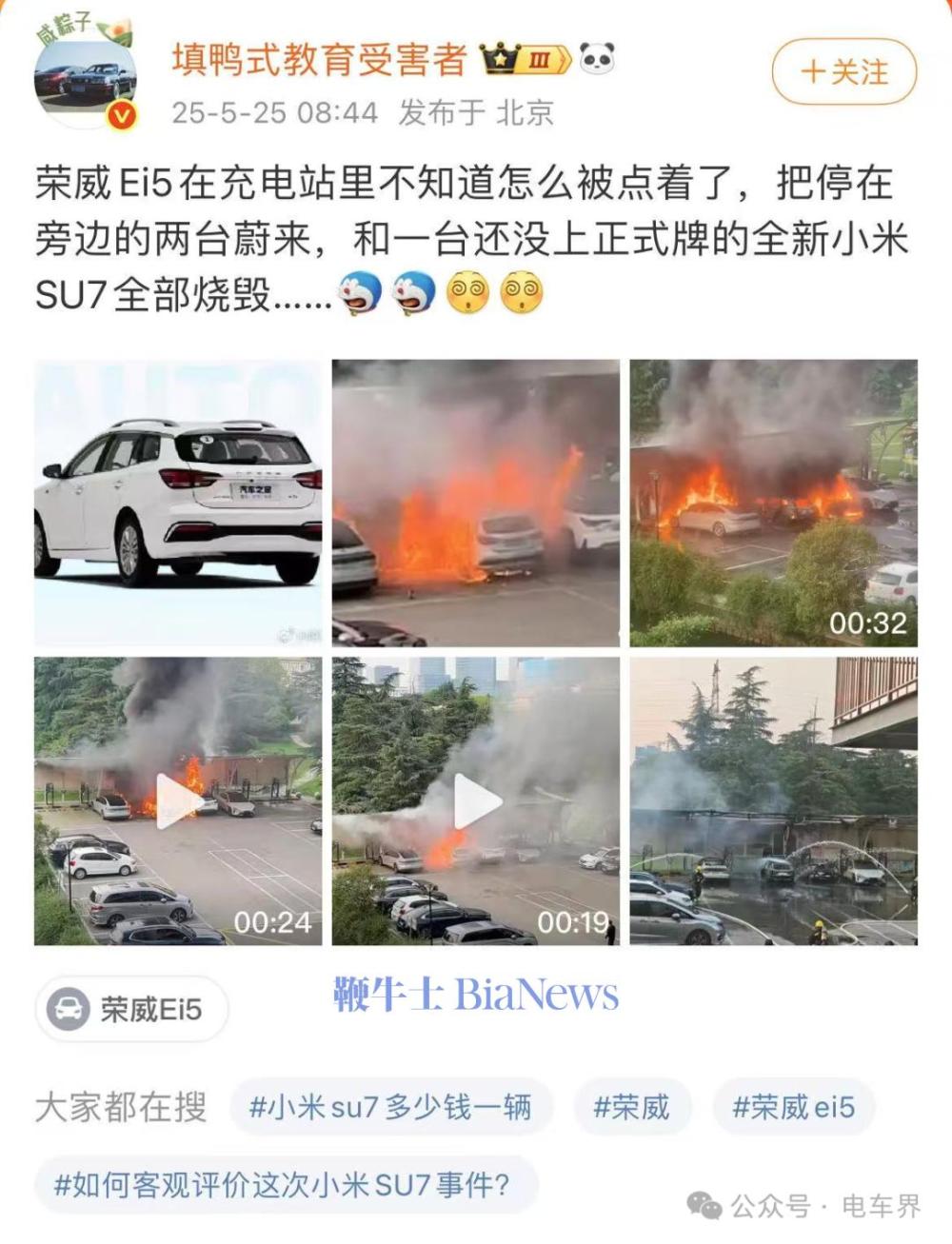Tap the #荣威 search suggestion

pos(631,1107)
